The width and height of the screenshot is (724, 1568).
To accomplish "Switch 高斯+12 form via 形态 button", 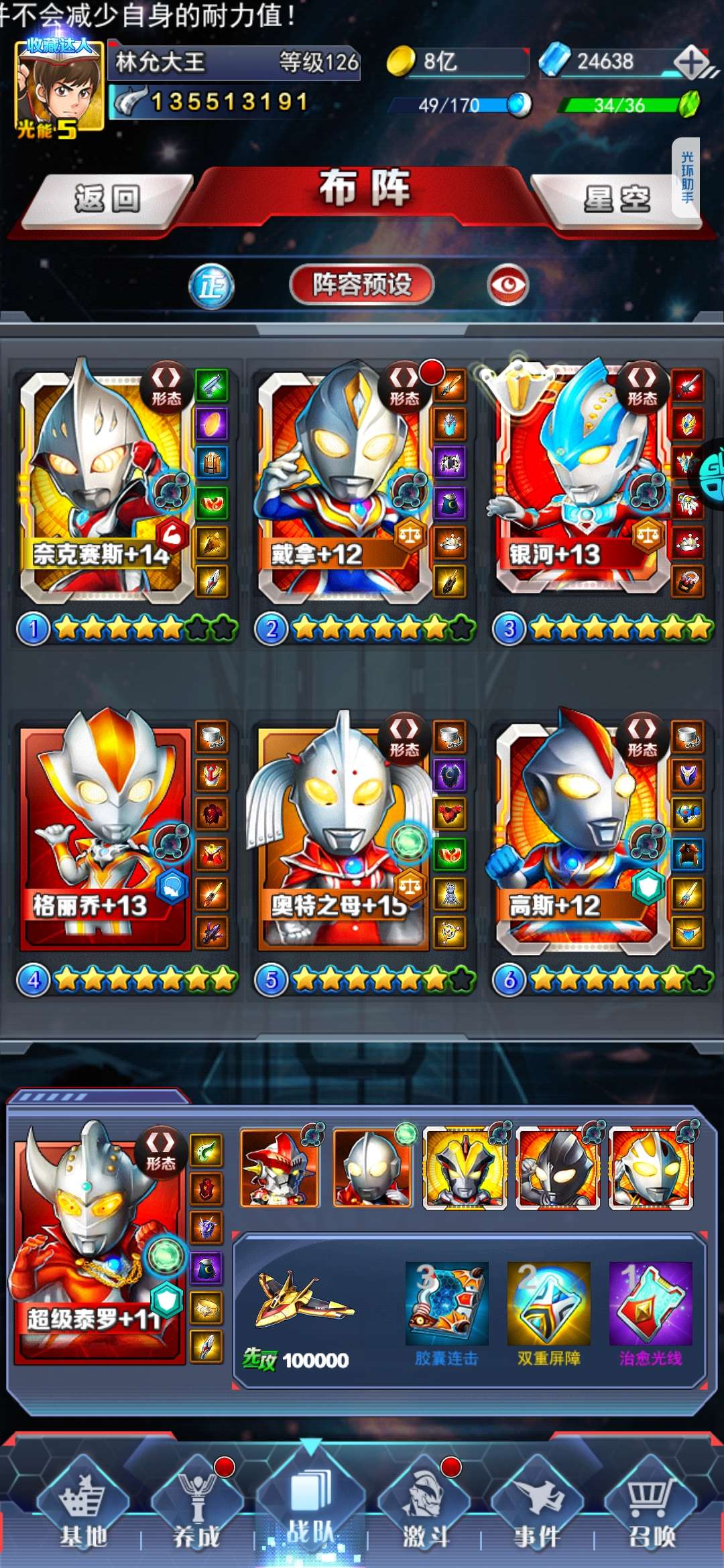I will coord(642,737).
